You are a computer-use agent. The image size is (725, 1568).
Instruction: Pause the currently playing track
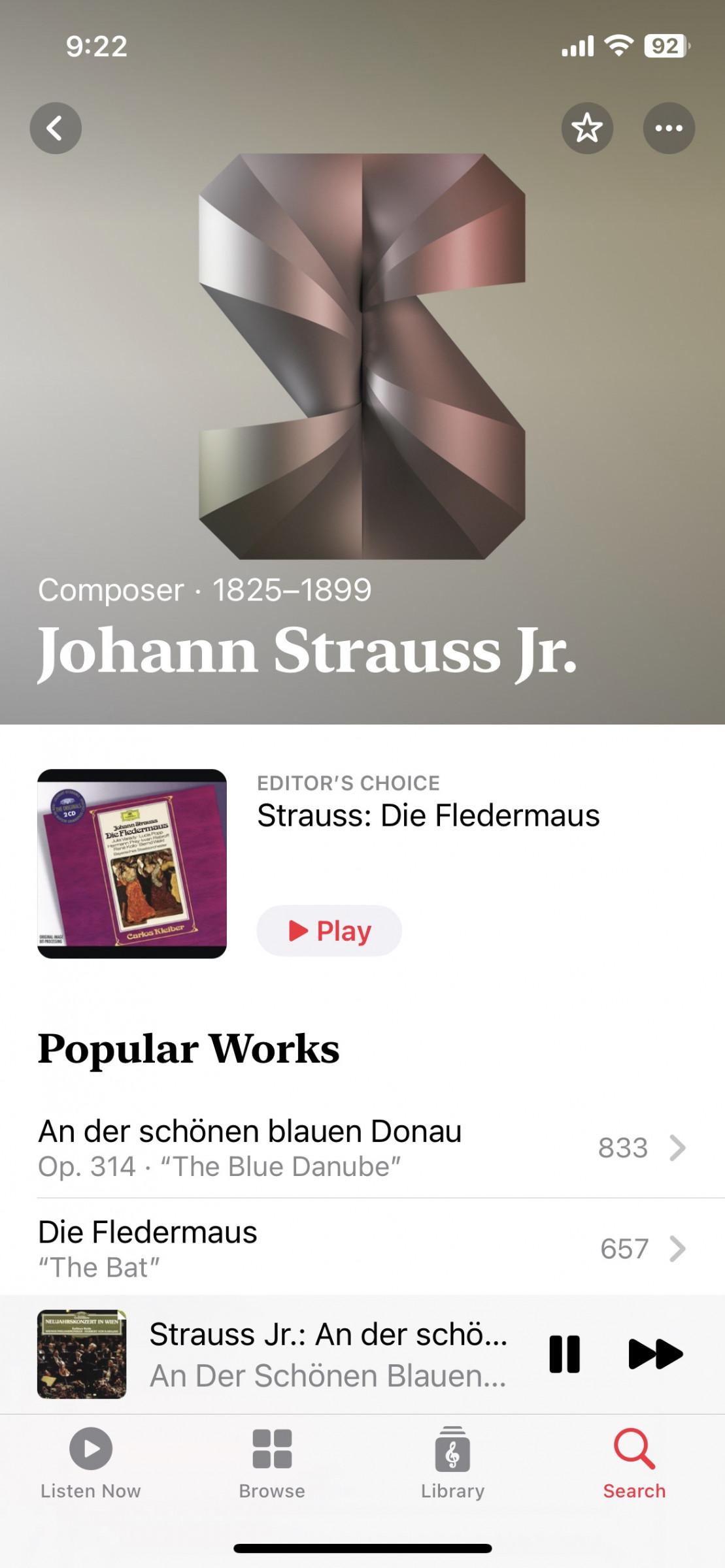(564, 1354)
